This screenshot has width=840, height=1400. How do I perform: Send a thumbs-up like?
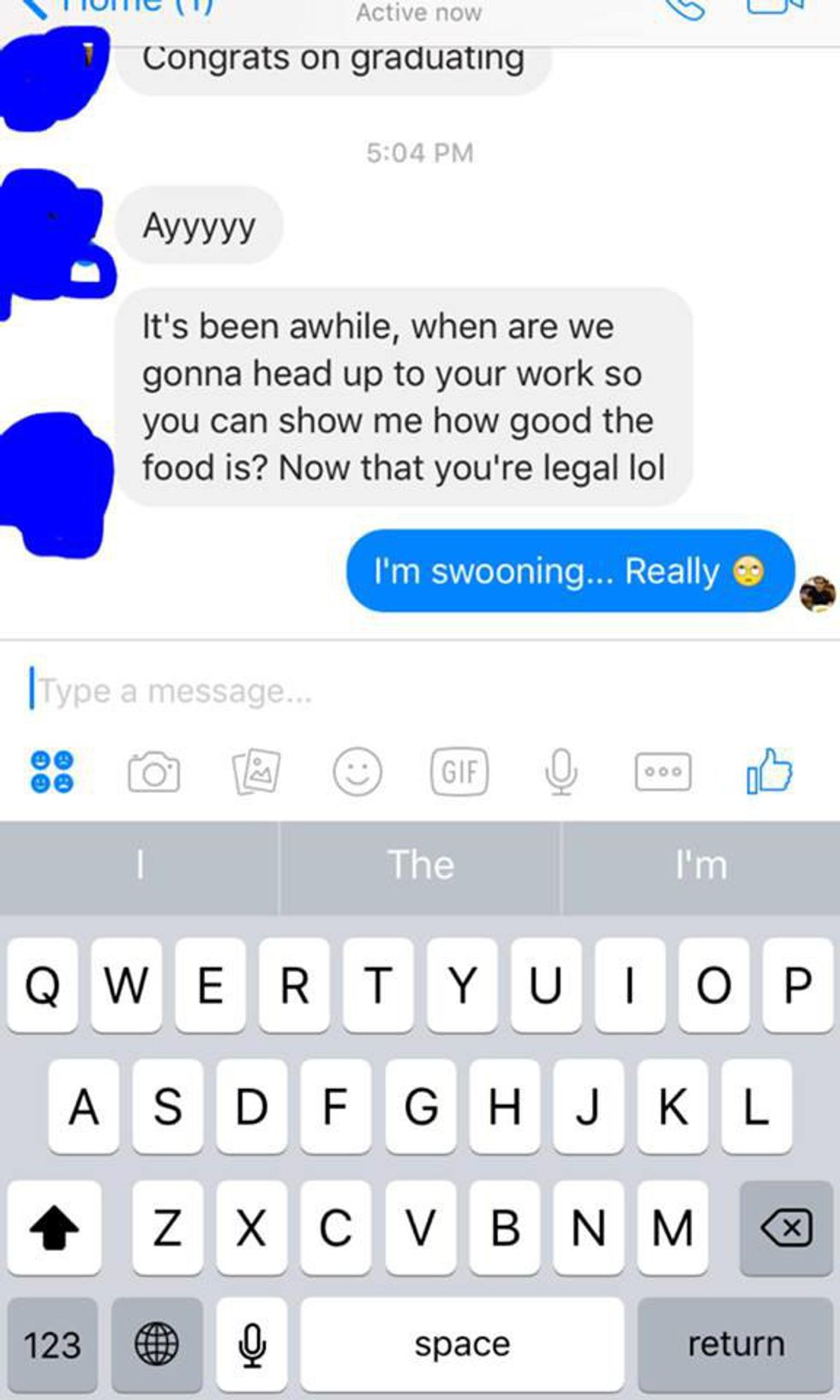point(769,771)
